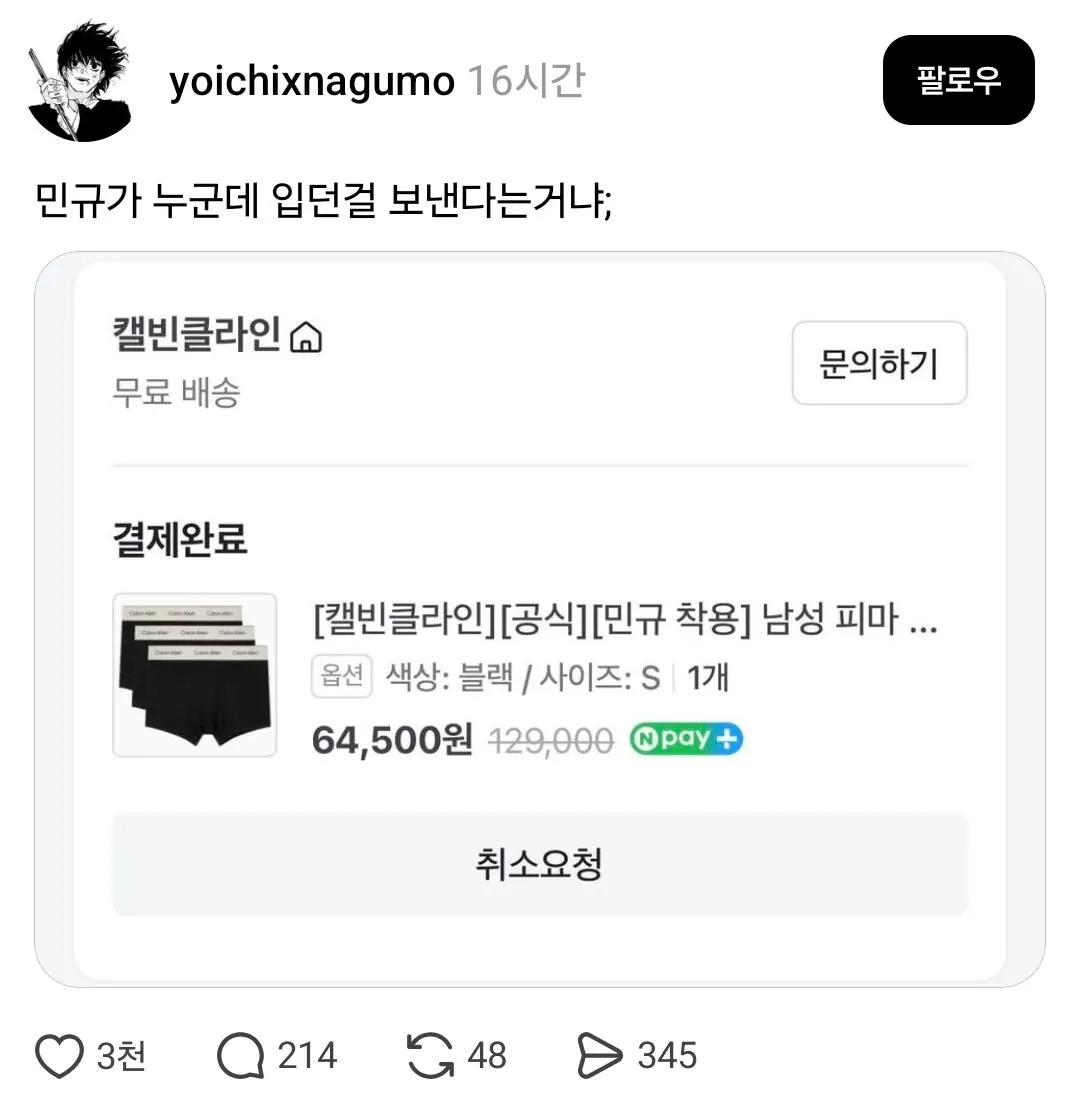View the Calvin Klein boxer product thumbnail

coord(194,675)
